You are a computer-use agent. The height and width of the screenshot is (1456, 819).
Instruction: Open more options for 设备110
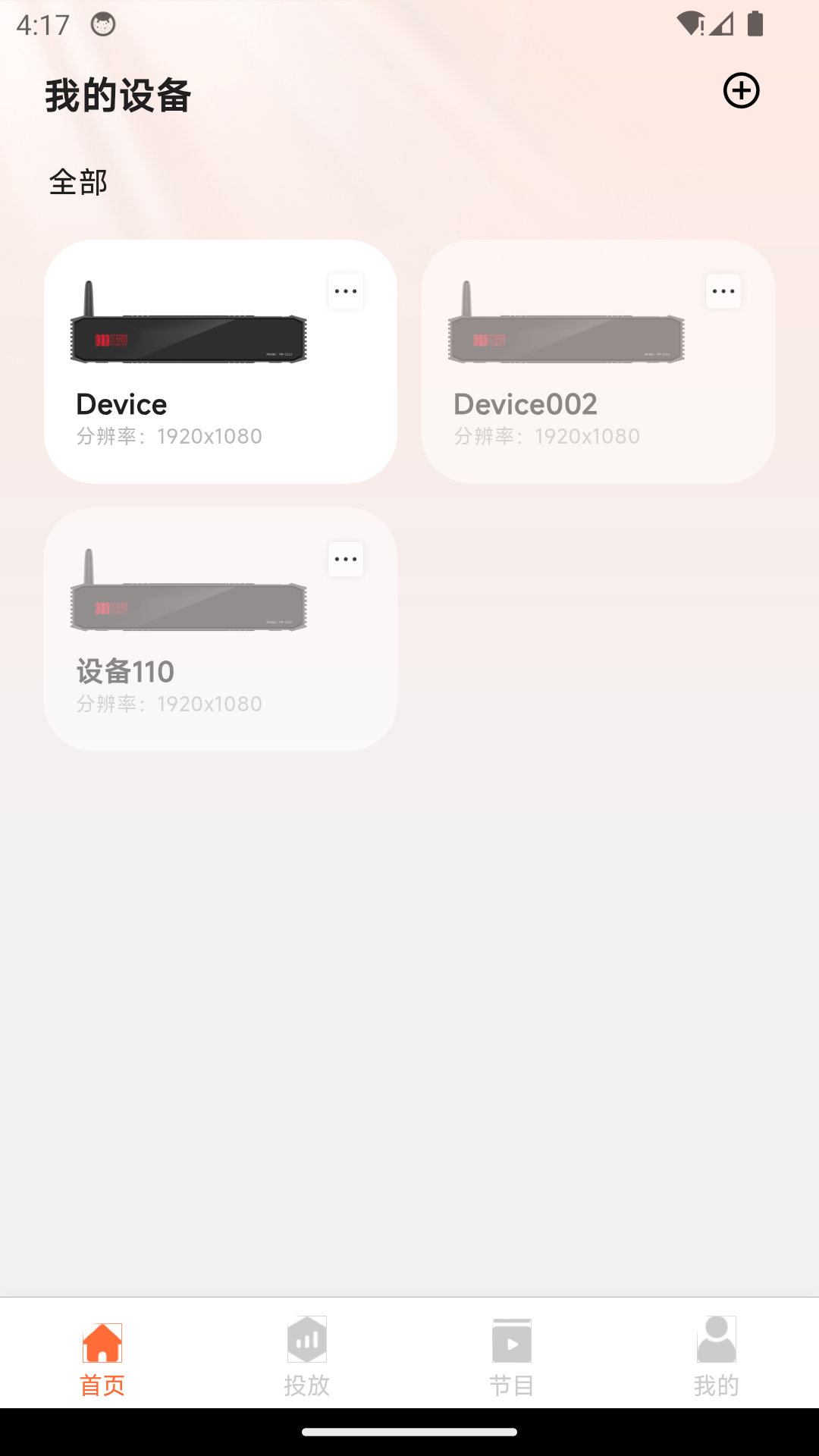346,560
